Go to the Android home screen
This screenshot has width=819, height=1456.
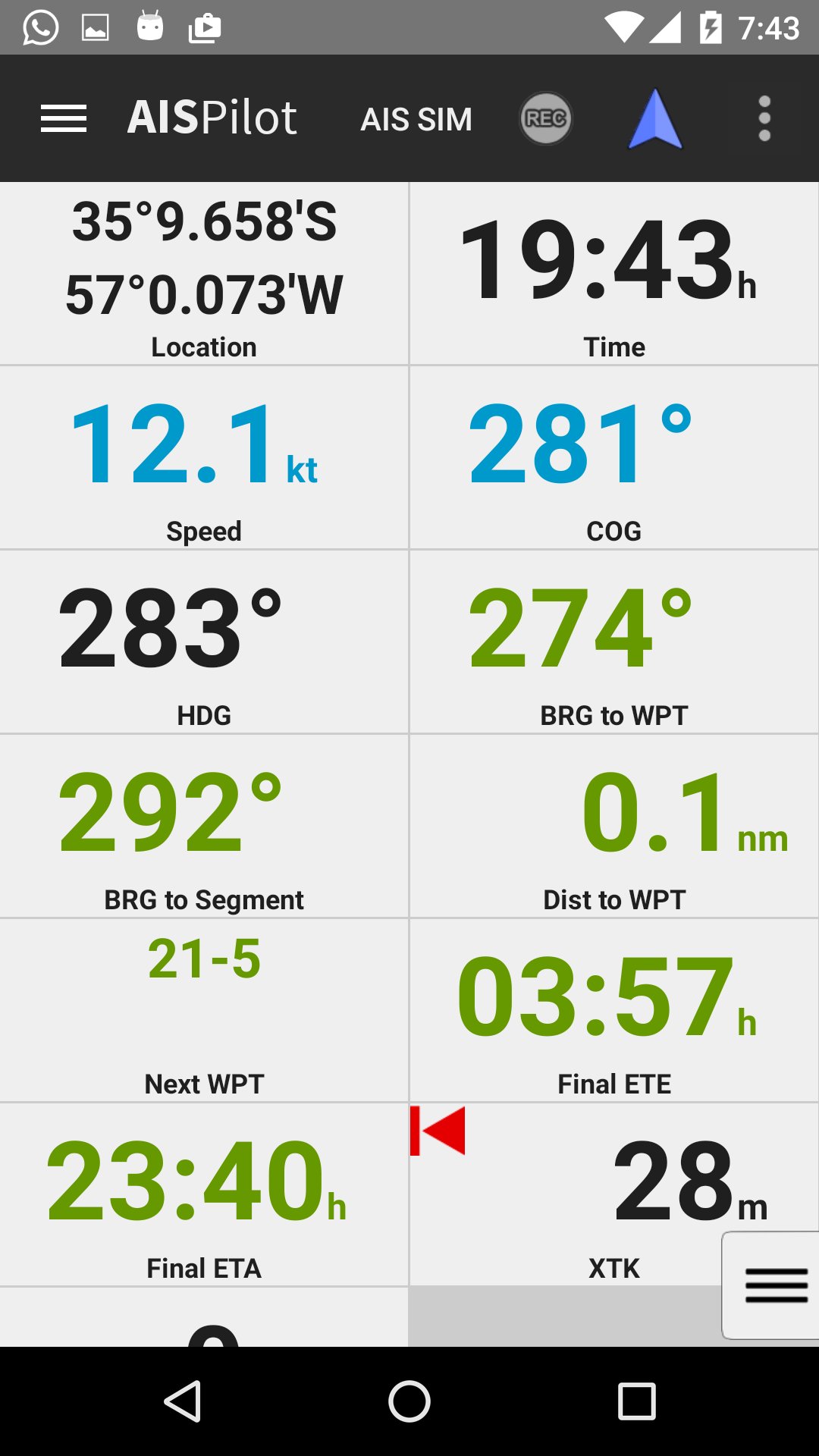coord(409,1401)
